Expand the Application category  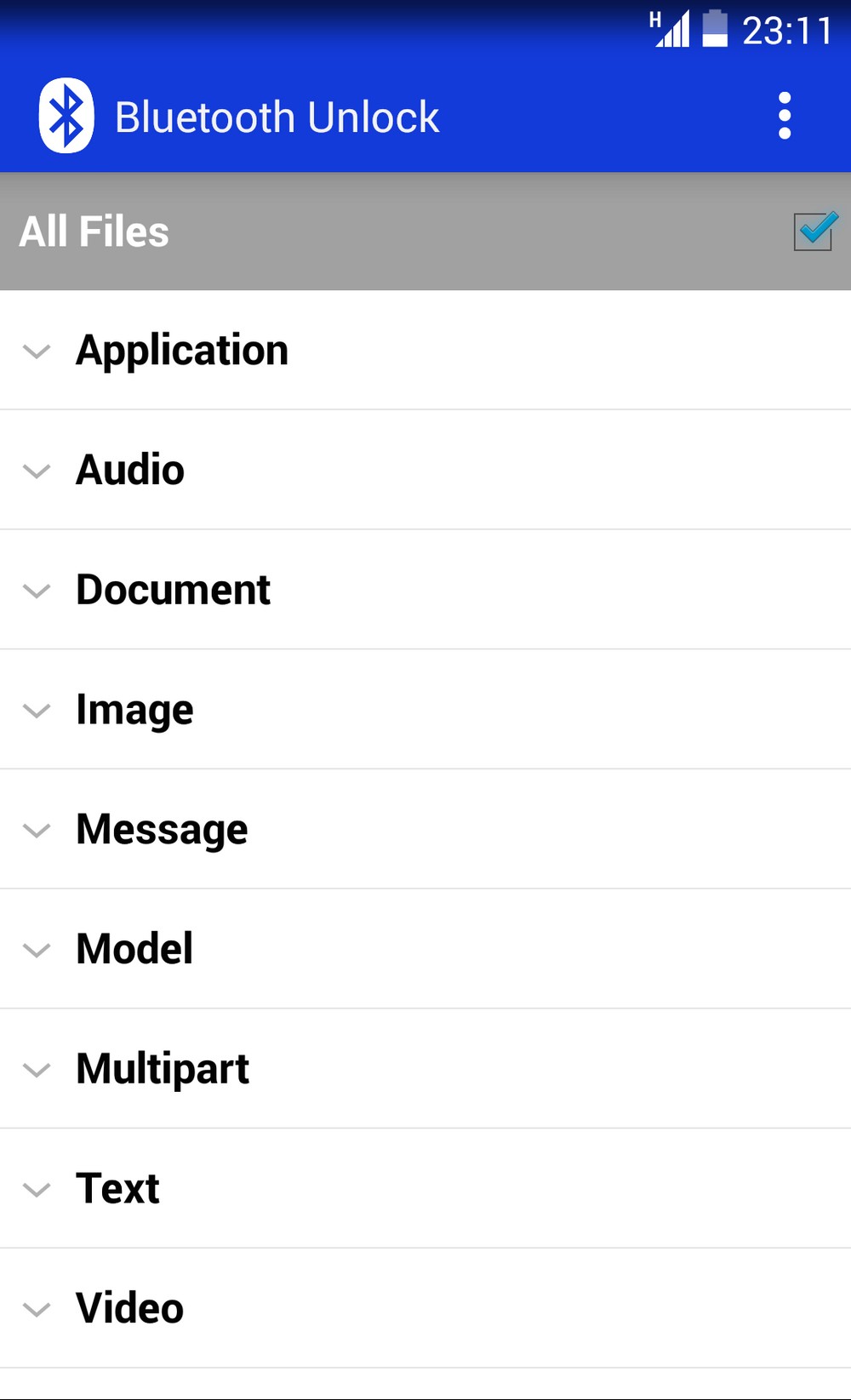coord(425,351)
